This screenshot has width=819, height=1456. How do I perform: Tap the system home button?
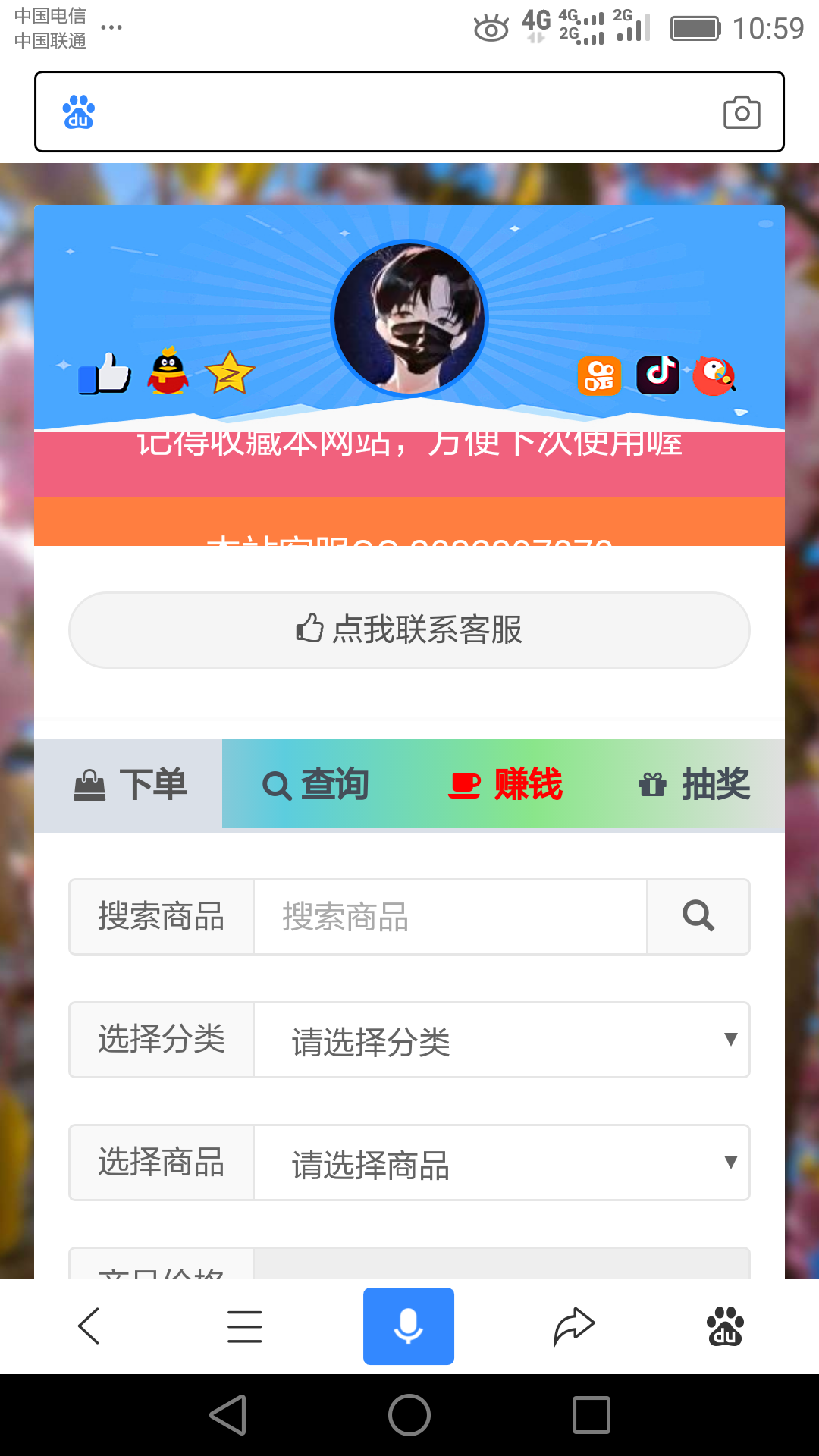click(409, 1415)
